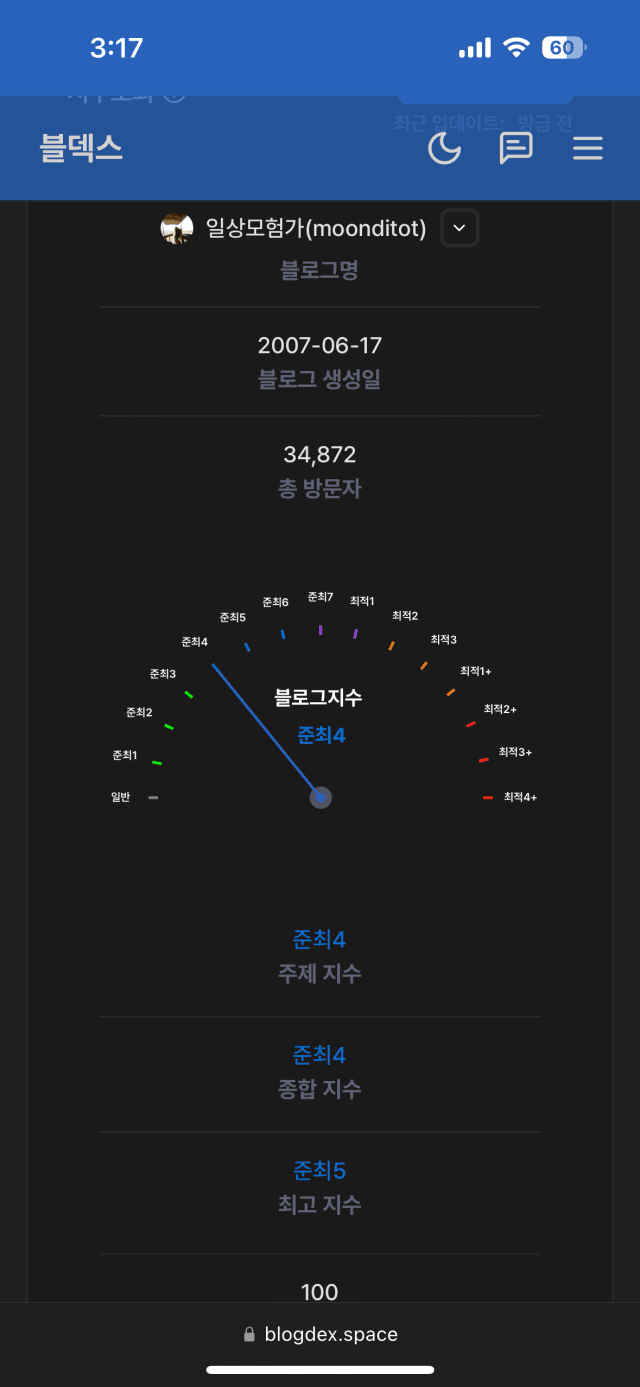Screen dimensions: 640x1387
Task: Open the hamburger menu
Action: [x=588, y=149]
